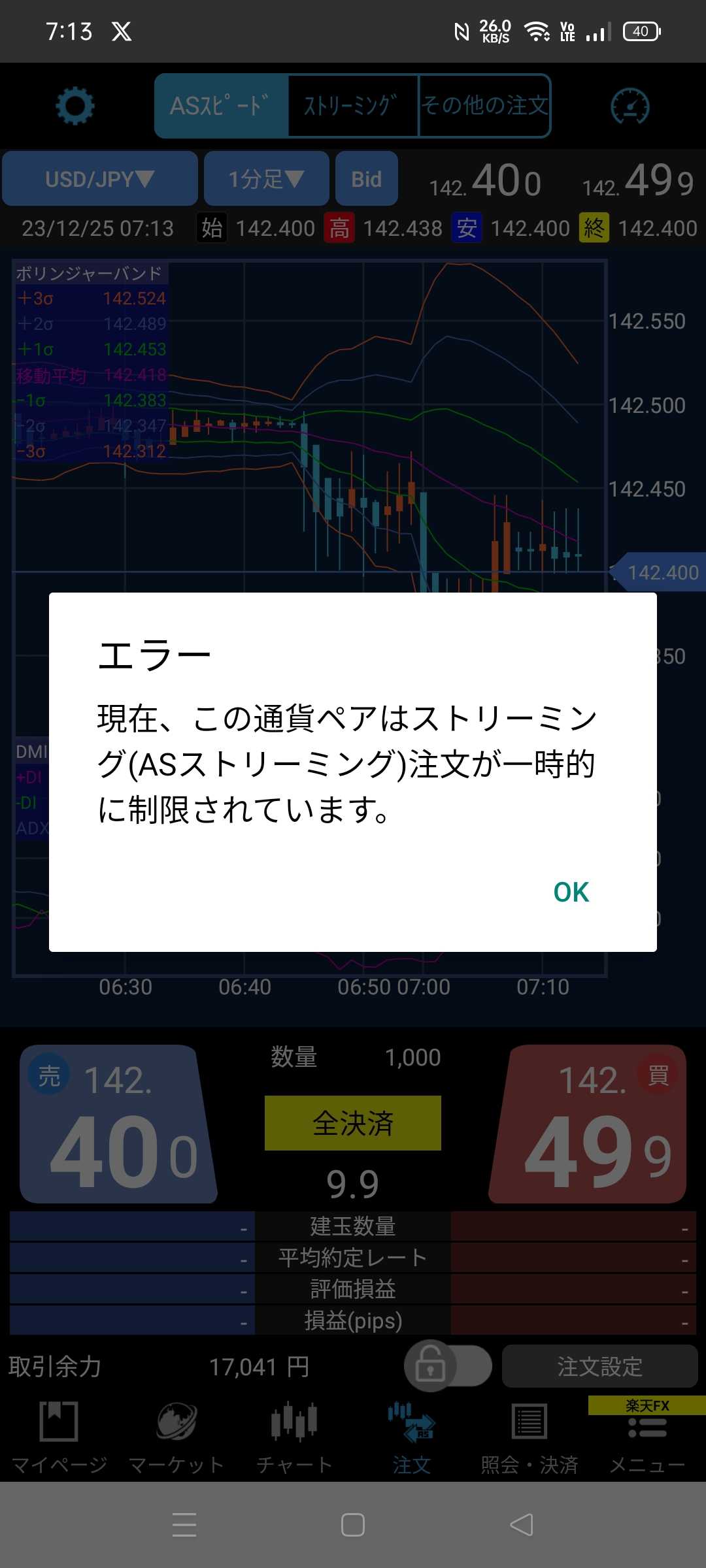The width and height of the screenshot is (706, 1568).
Task: Toggle the order lock switch
Action: tap(448, 1365)
